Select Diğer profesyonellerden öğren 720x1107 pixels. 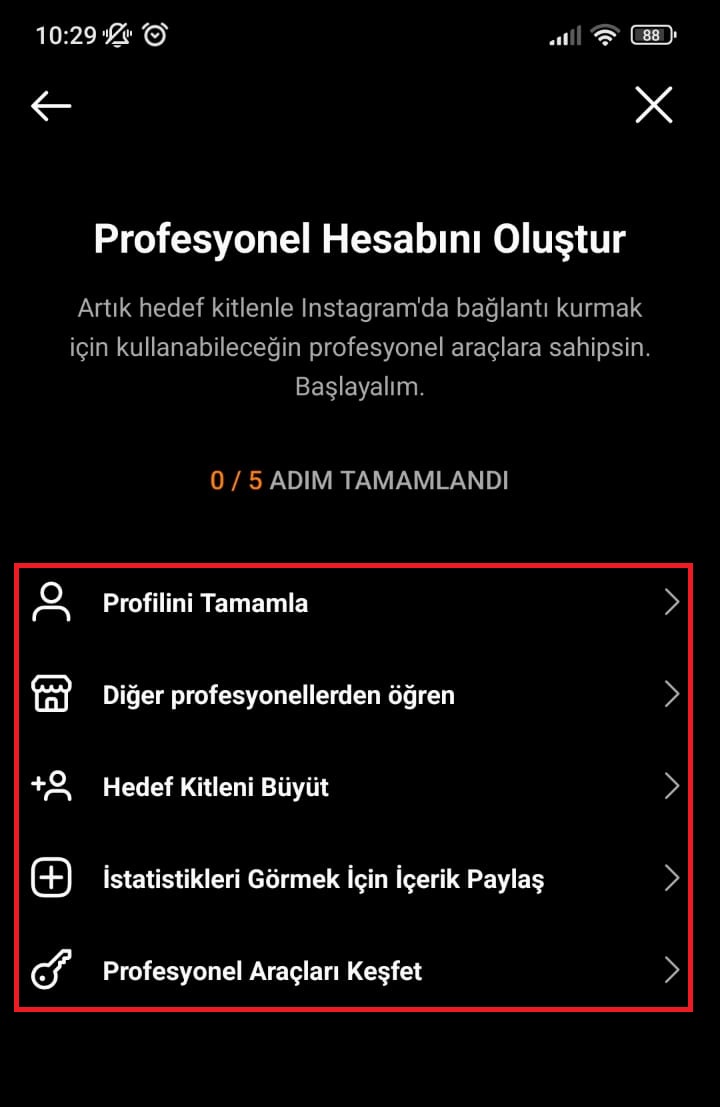(x=352, y=695)
